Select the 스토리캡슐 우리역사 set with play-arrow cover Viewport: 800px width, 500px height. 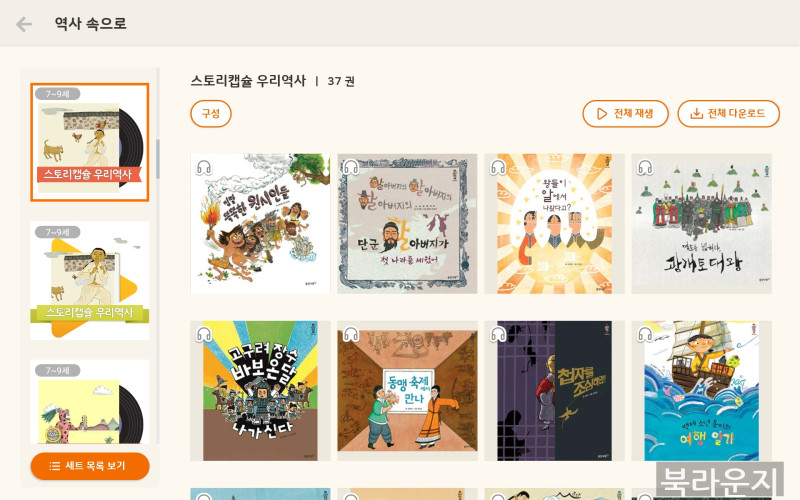coord(90,280)
